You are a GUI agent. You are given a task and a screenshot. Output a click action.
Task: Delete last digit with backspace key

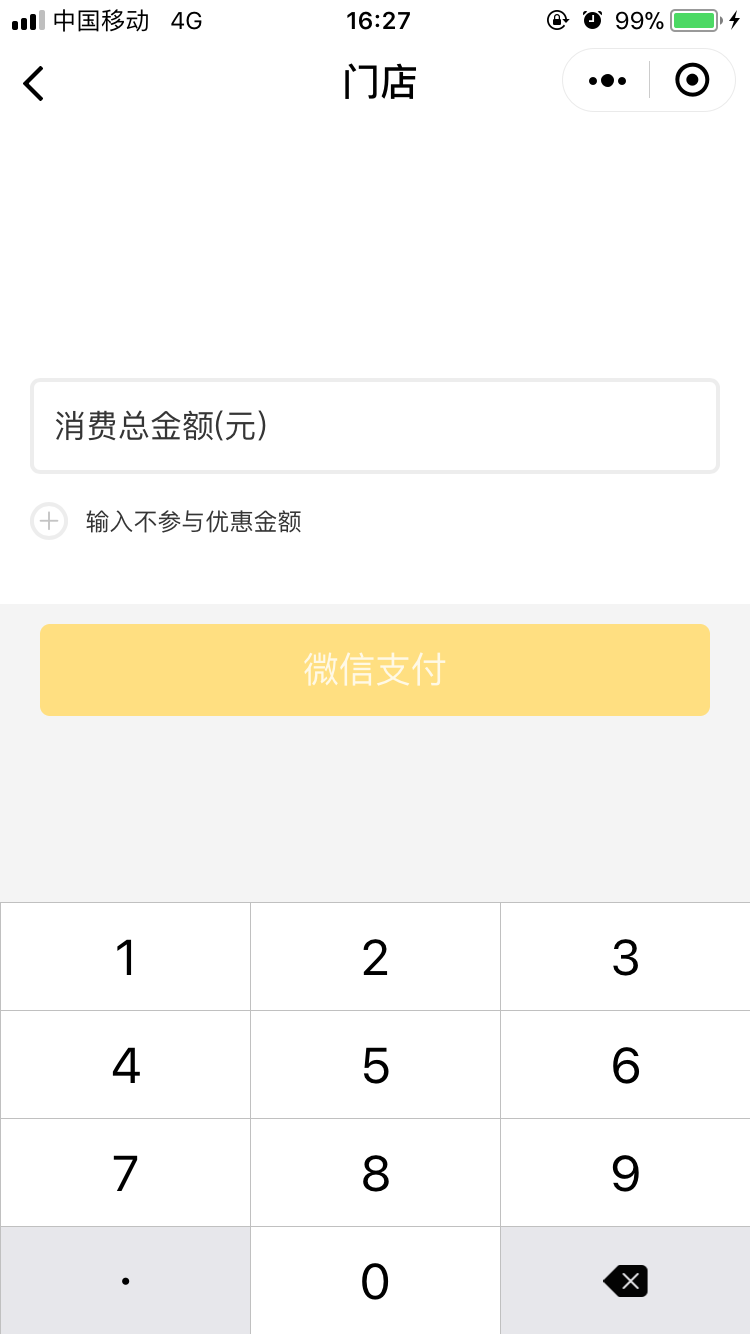[625, 1281]
